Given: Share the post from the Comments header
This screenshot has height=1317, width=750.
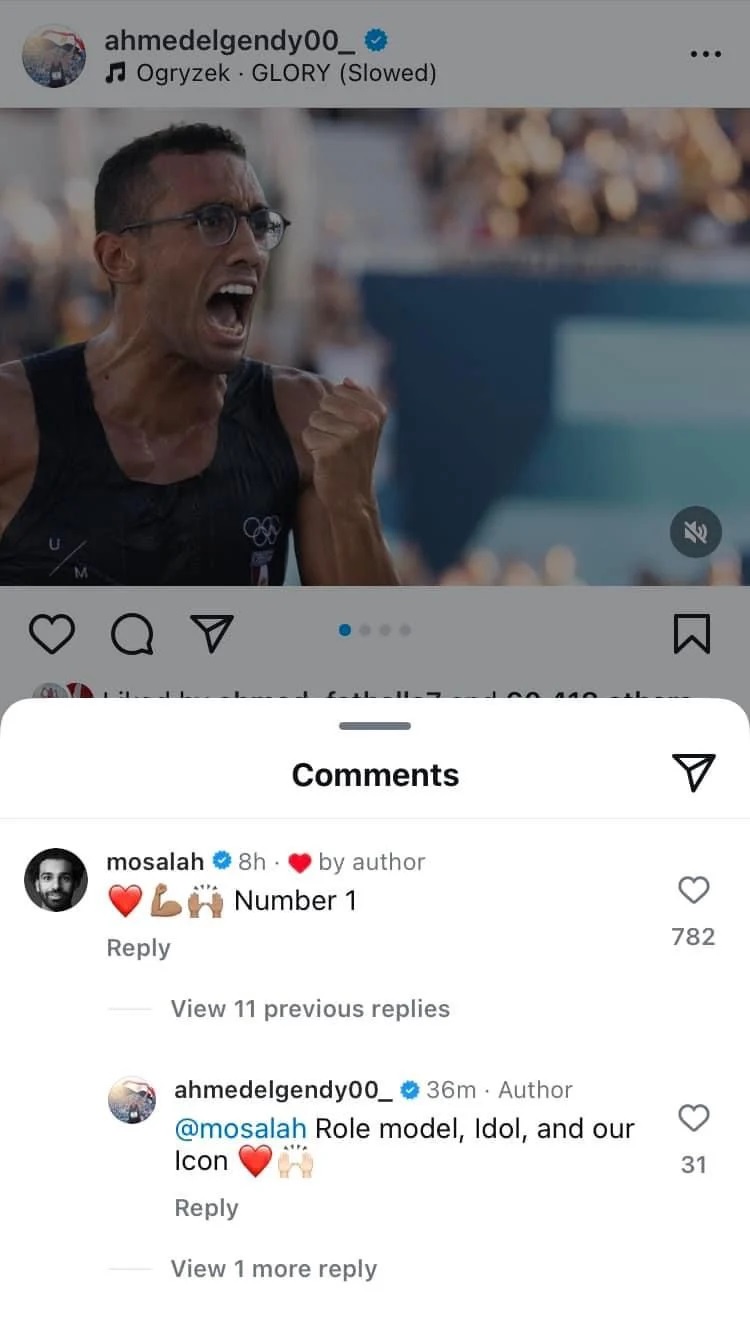Looking at the screenshot, I should (x=694, y=772).
